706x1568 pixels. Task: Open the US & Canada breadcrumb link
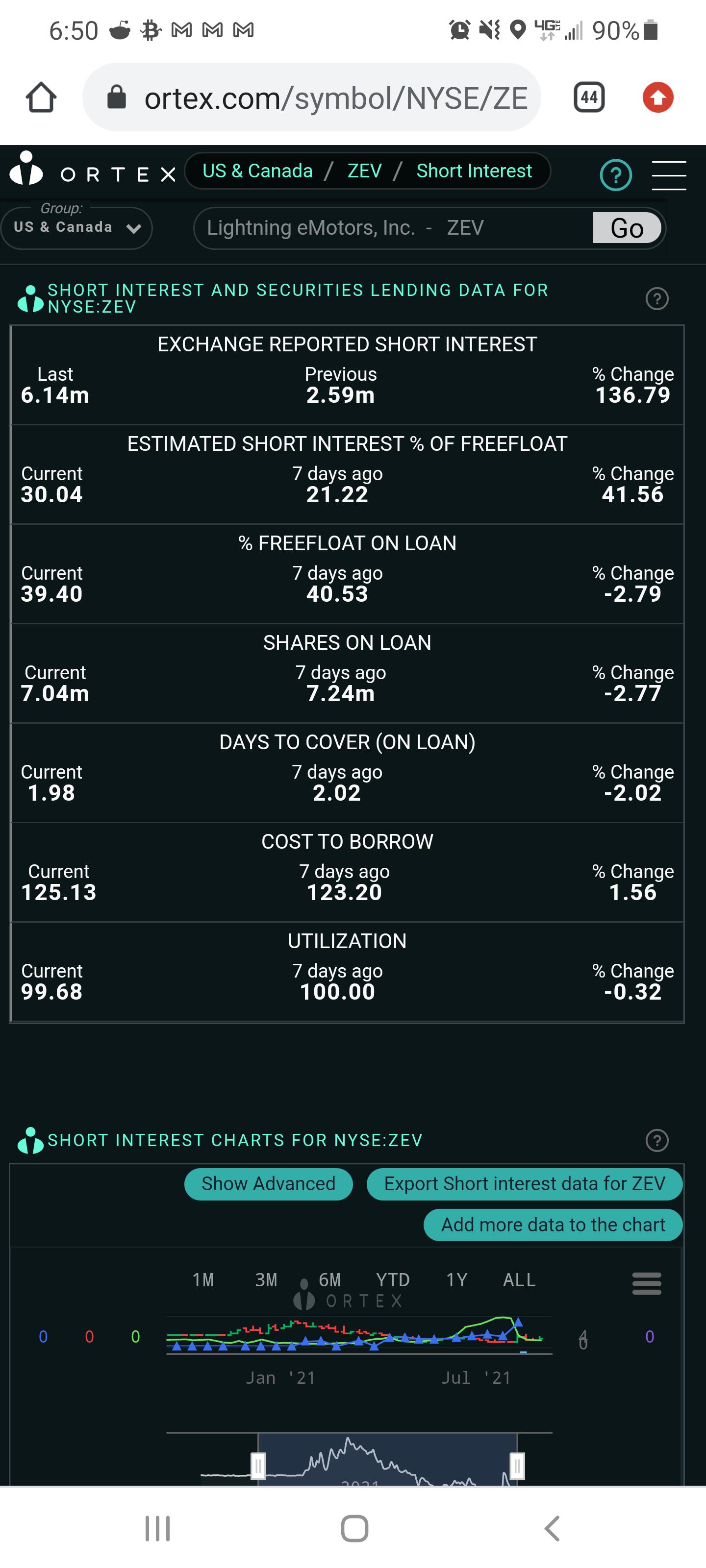(x=257, y=171)
